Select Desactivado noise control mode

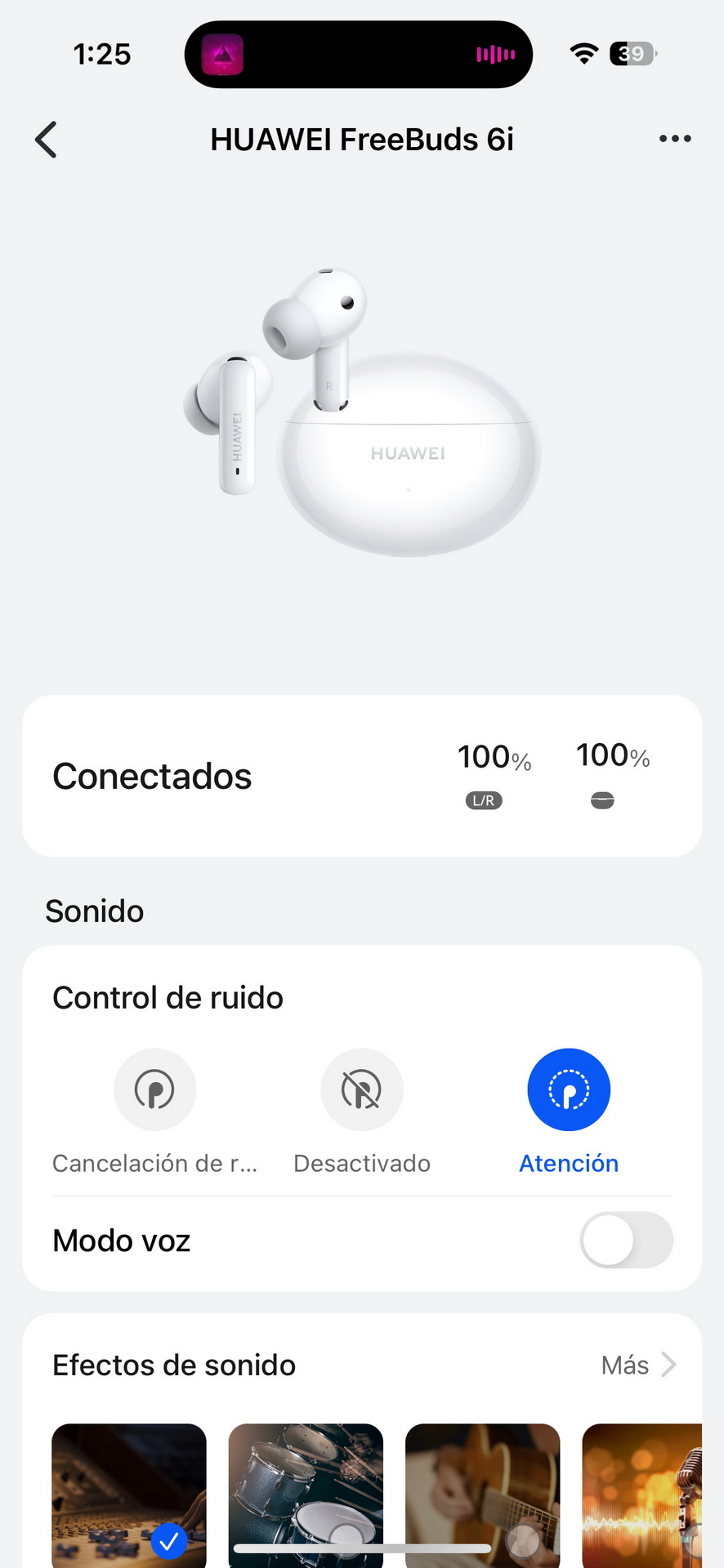(x=362, y=1089)
